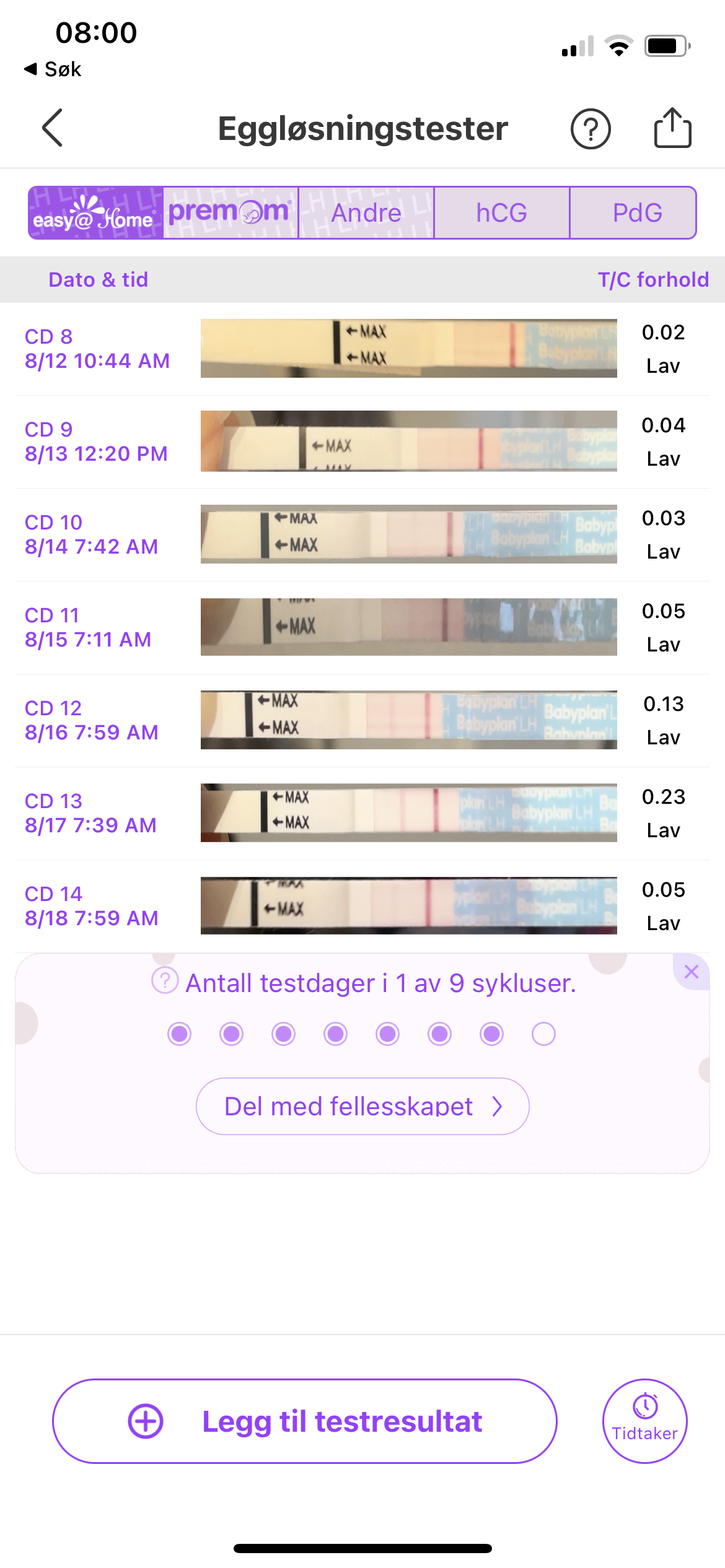Share the ovulation test results
This screenshot has height=1568, width=725.
tap(672, 128)
